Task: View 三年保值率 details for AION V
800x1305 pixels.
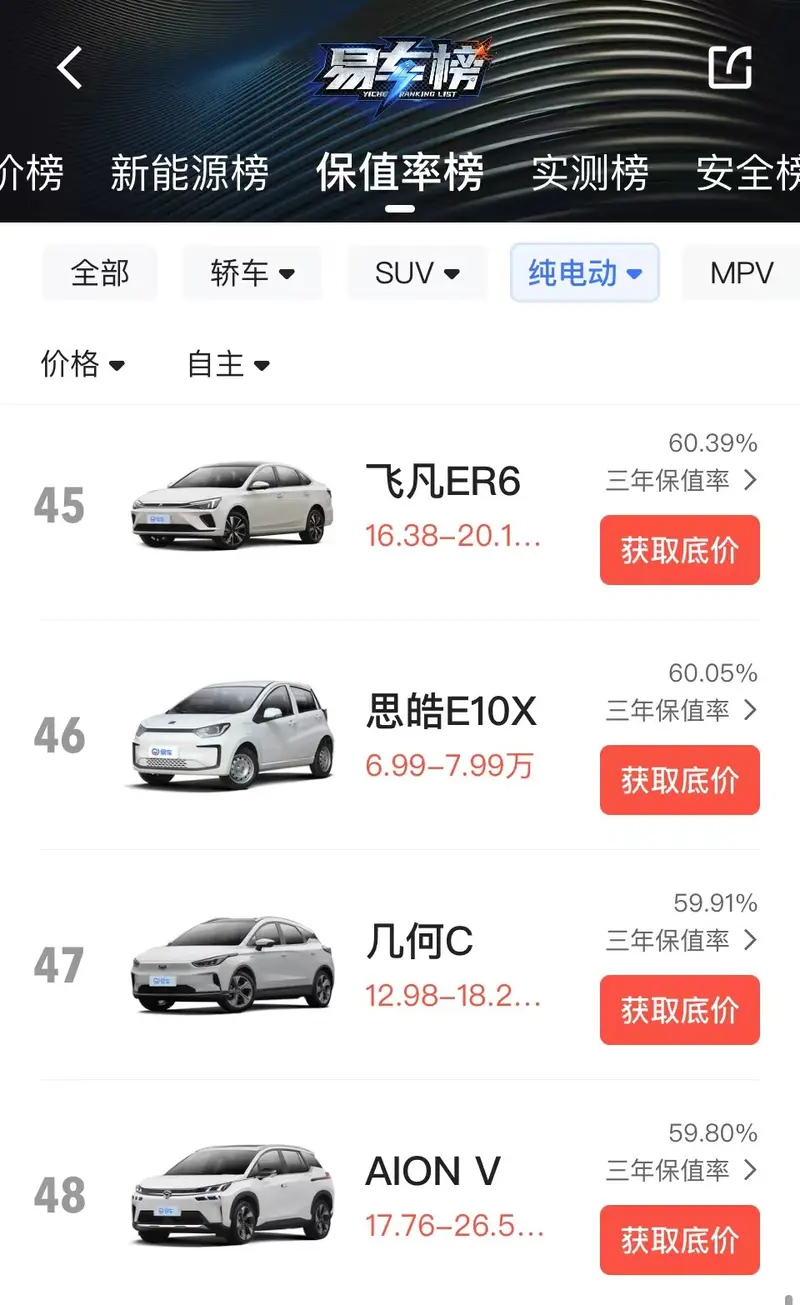Action: pyautogui.click(x=681, y=1170)
